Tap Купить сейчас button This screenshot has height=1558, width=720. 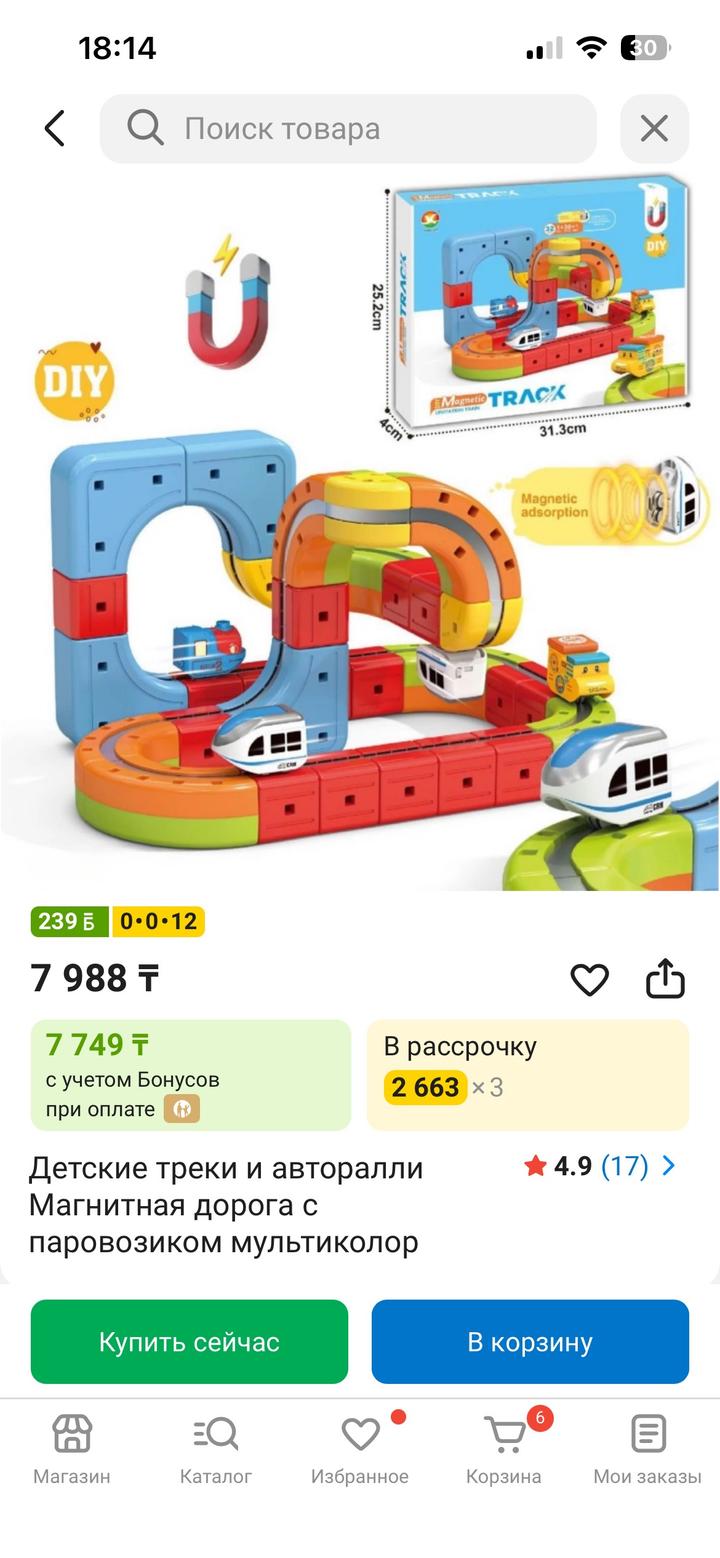pyautogui.click(x=189, y=1341)
